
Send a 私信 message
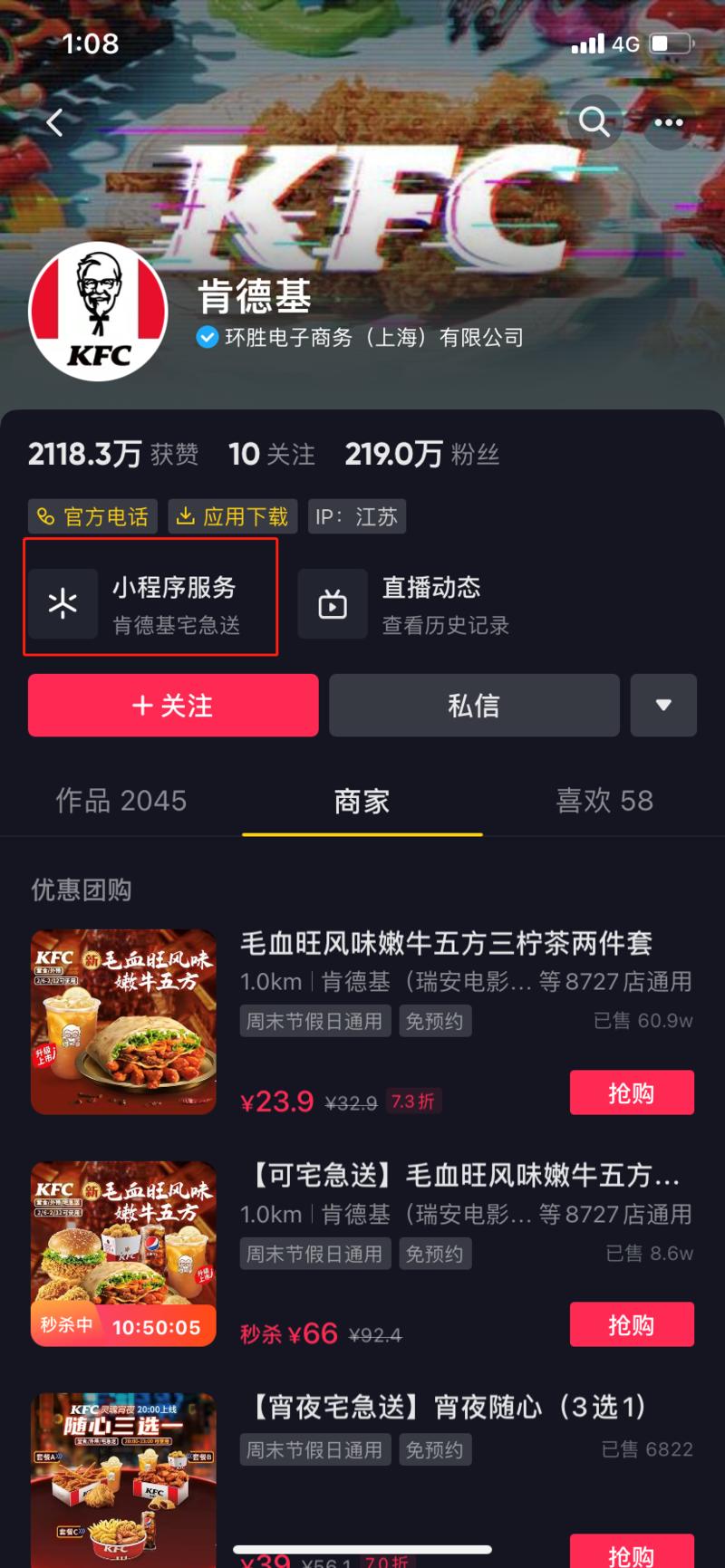tap(474, 705)
